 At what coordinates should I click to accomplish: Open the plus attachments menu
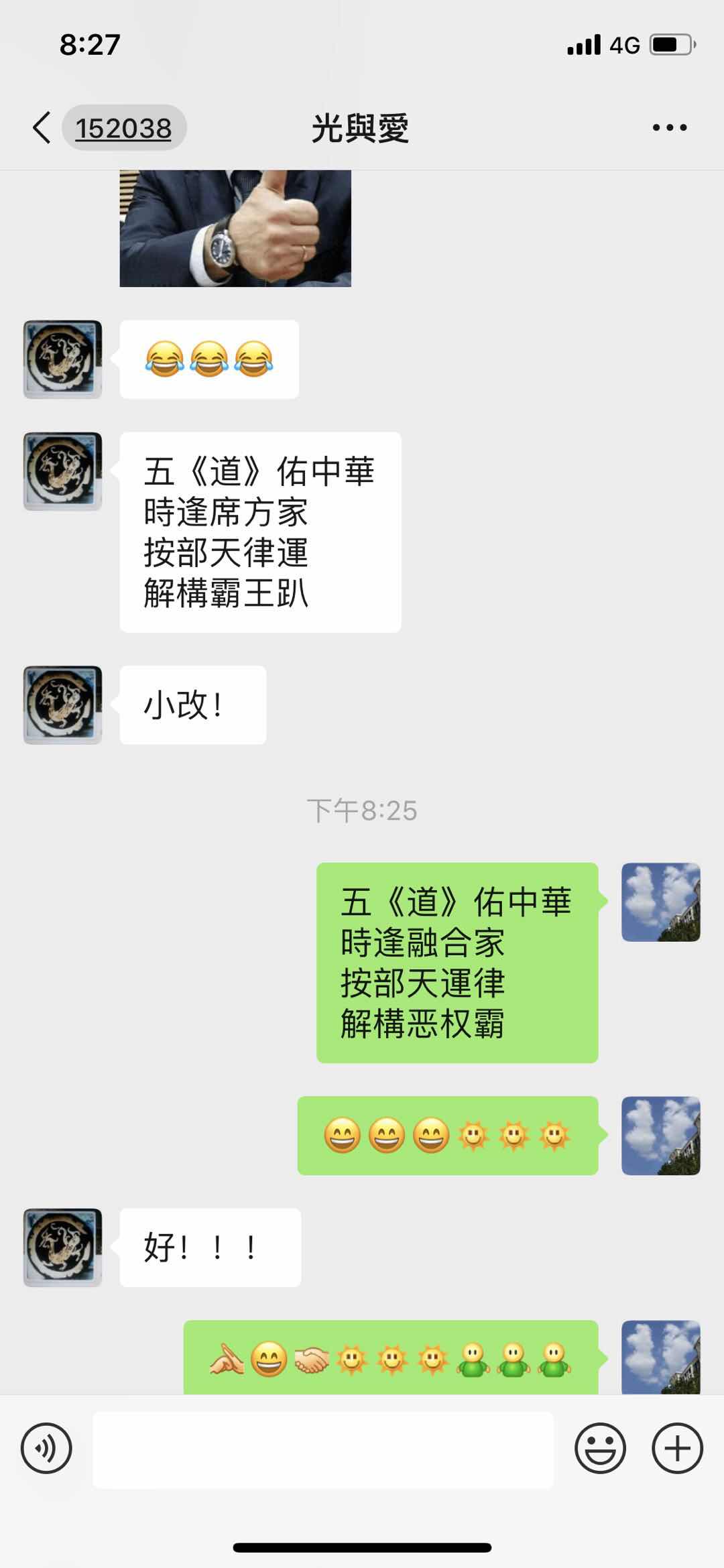click(677, 1448)
